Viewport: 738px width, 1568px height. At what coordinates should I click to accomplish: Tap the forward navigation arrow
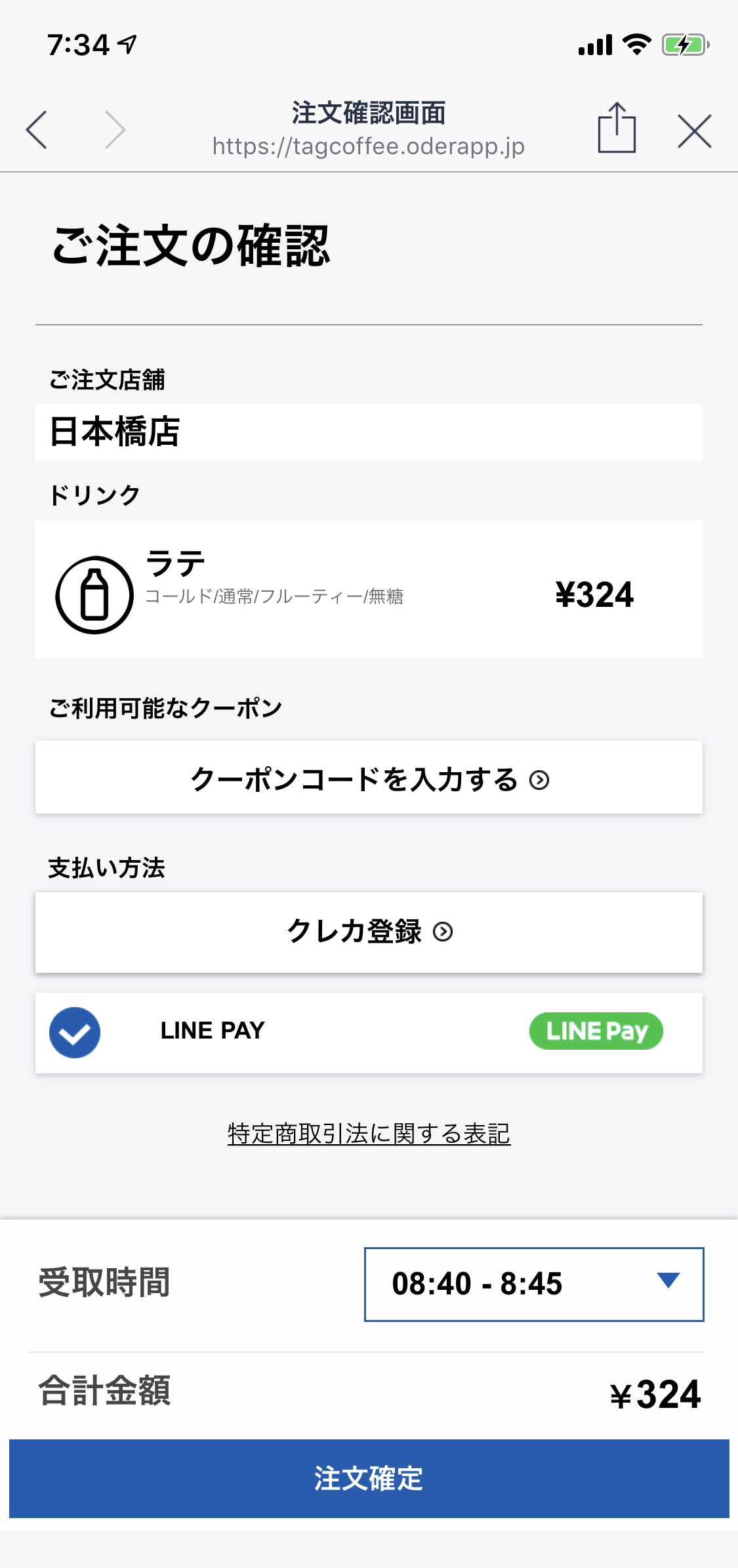[x=115, y=130]
